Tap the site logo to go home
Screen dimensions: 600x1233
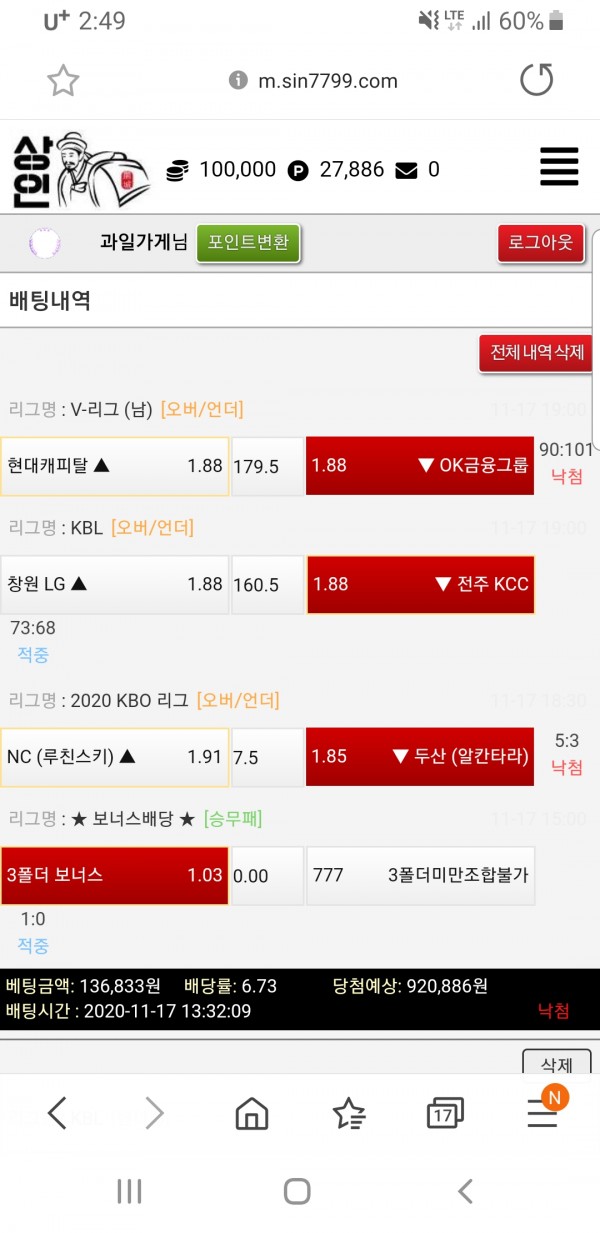tap(80, 170)
